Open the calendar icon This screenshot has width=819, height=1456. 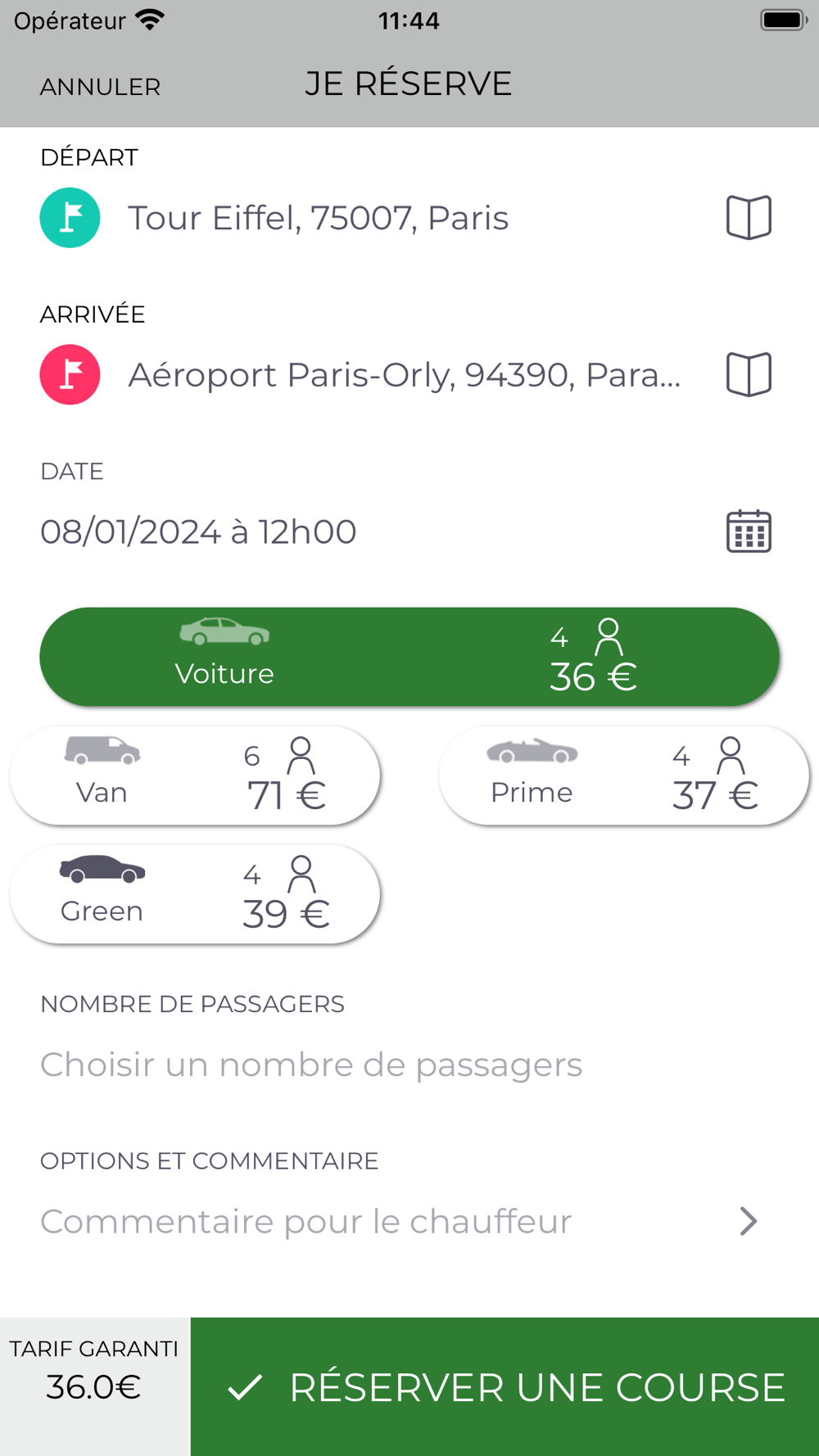(x=749, y=531)
